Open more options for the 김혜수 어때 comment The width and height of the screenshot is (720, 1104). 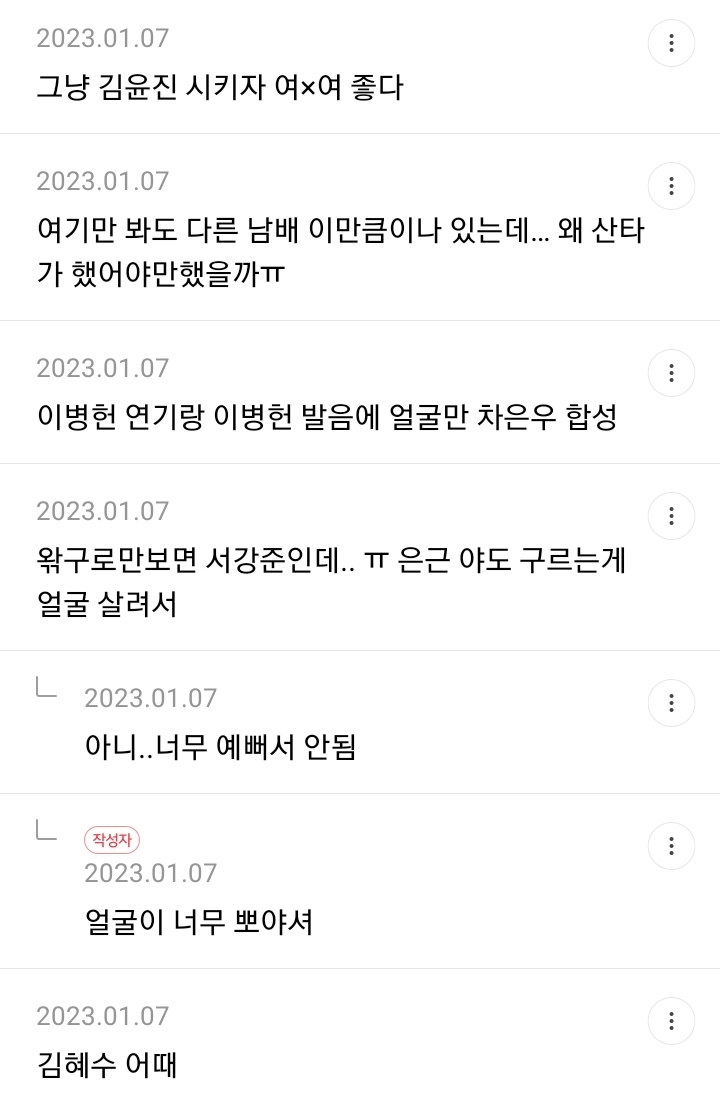(x=671, y=1021)
